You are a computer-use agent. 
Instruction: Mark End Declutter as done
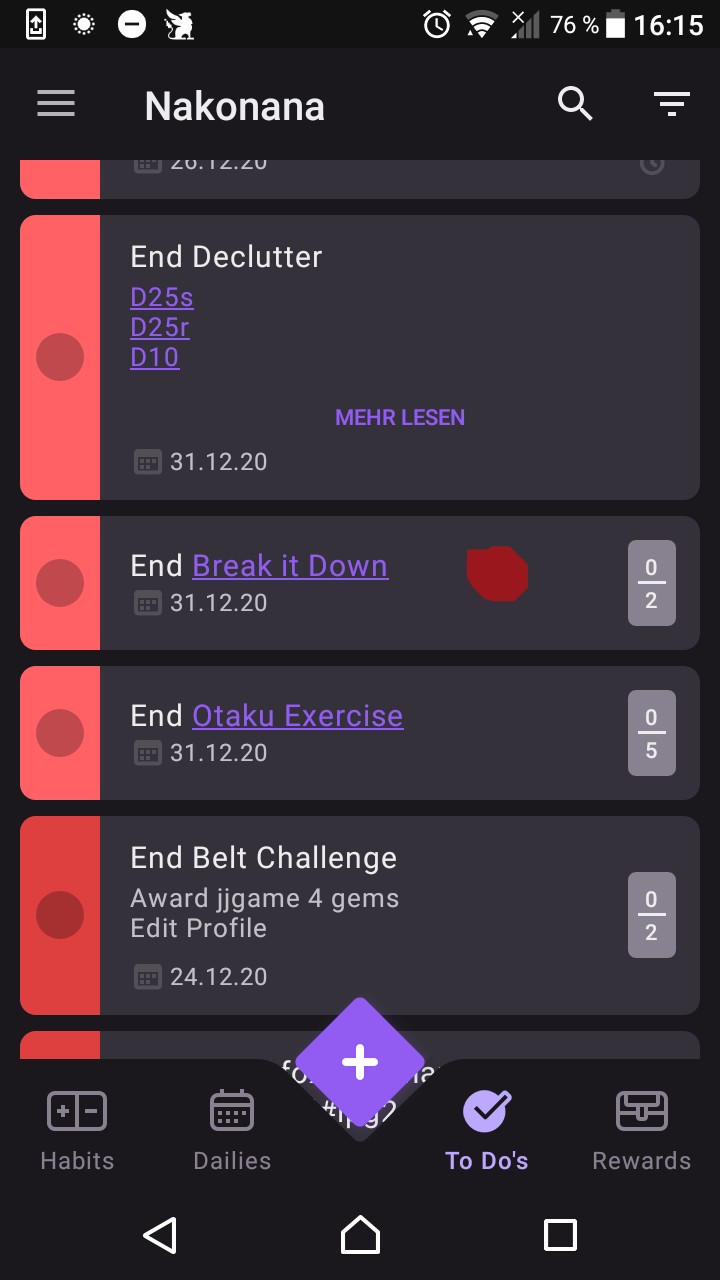[60, 357]
